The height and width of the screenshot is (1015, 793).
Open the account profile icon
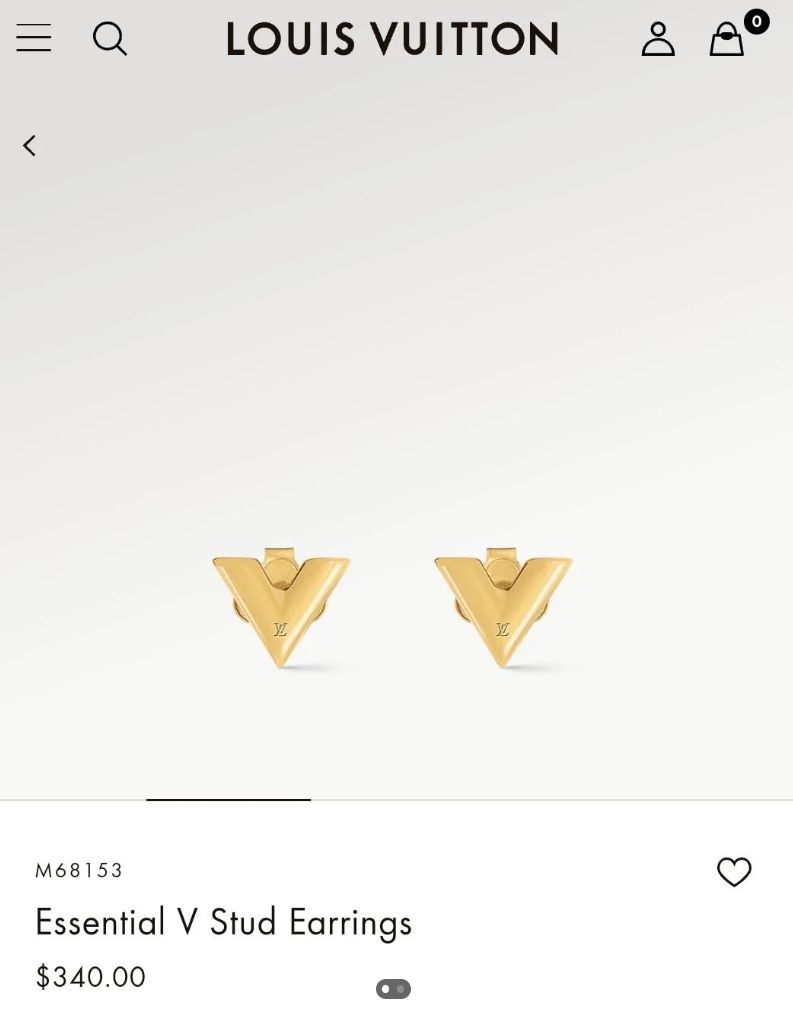pos(658,39)
